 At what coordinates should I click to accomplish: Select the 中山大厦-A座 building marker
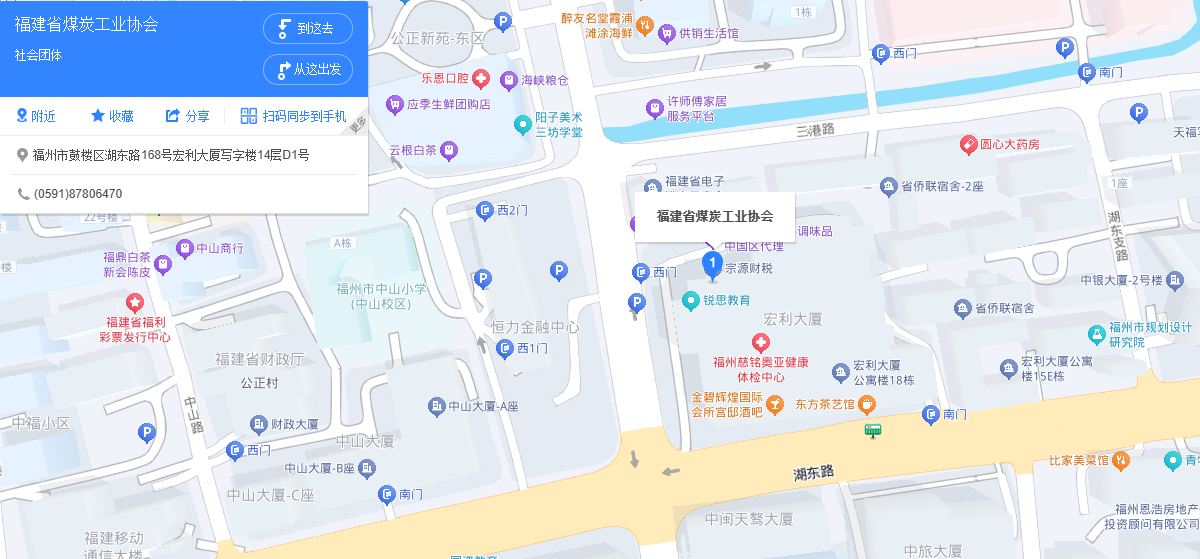coord(437,406)
